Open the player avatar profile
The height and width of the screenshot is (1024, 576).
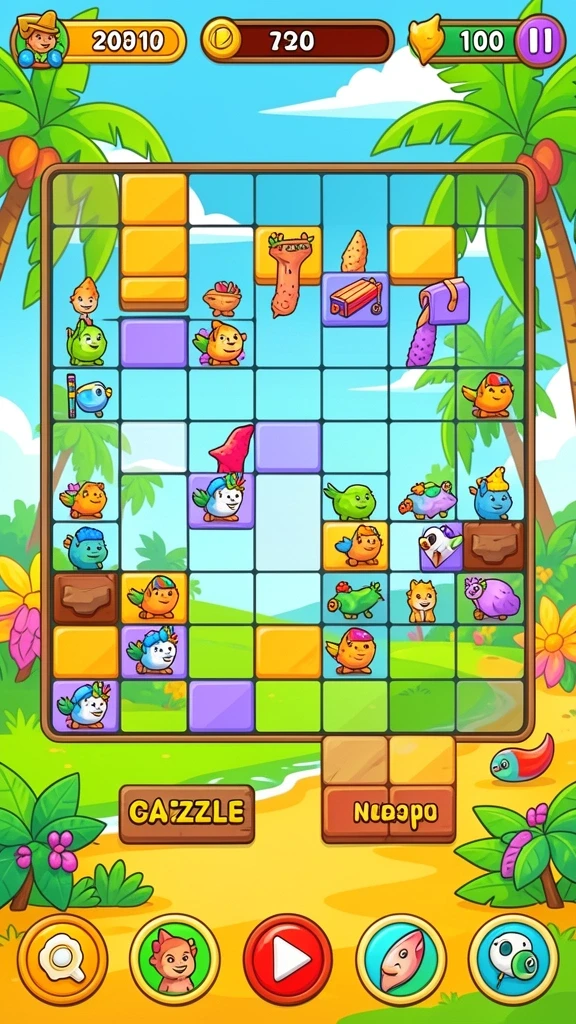[40, 40]
